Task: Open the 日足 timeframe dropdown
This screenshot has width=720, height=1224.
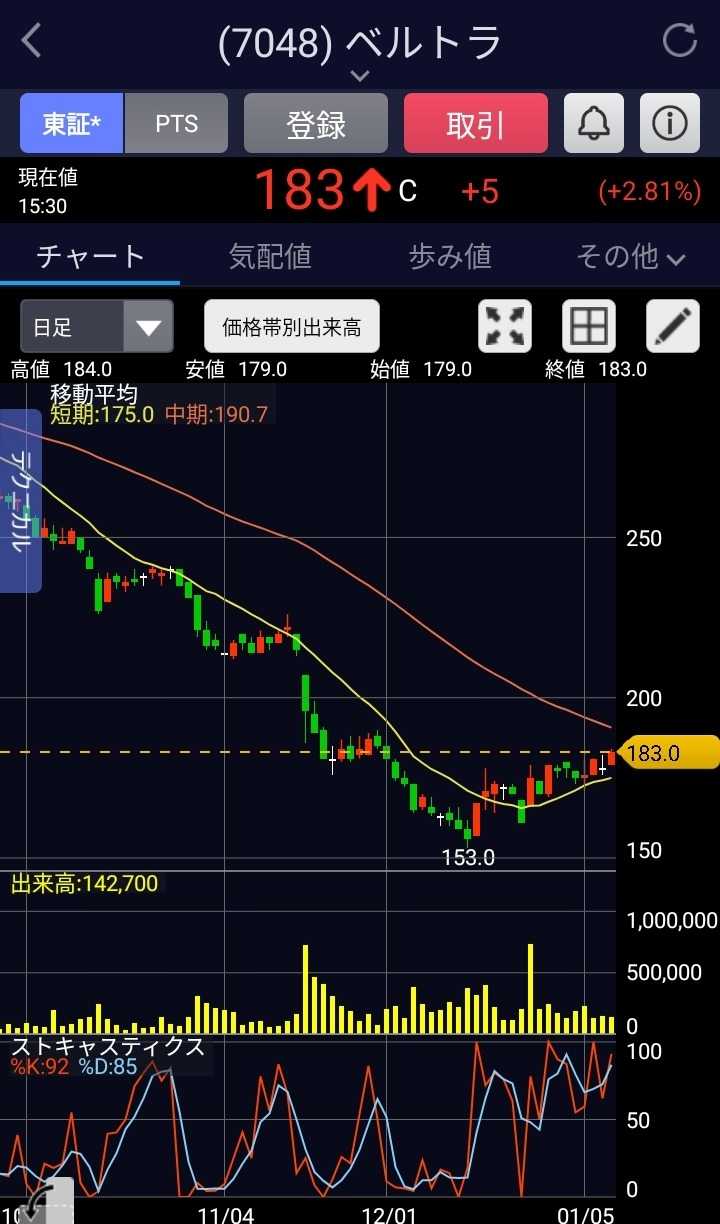Action: [x=97, y=327]
